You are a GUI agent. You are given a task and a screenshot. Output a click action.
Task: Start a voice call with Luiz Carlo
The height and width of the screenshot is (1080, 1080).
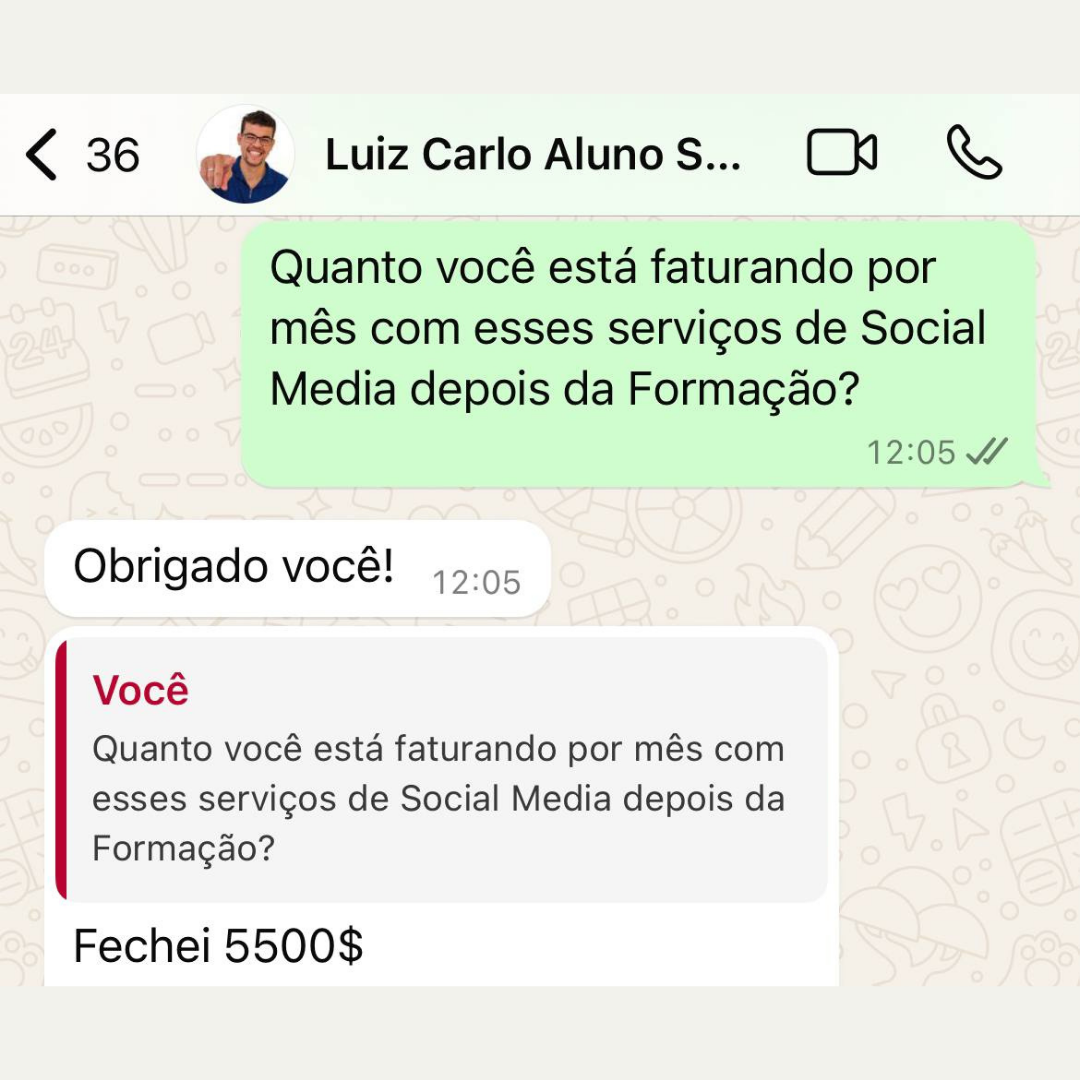pos(973,154)
